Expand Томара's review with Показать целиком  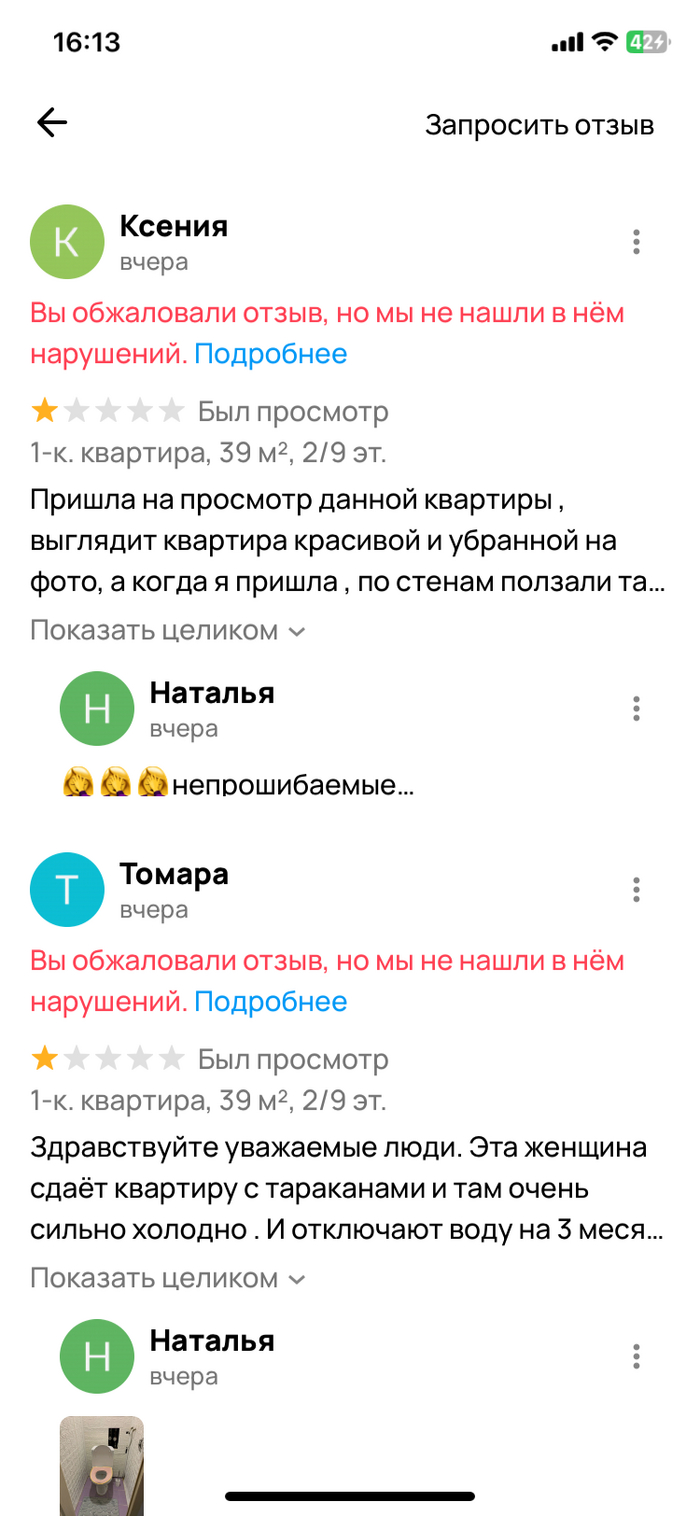click(x=167, y=1279)
